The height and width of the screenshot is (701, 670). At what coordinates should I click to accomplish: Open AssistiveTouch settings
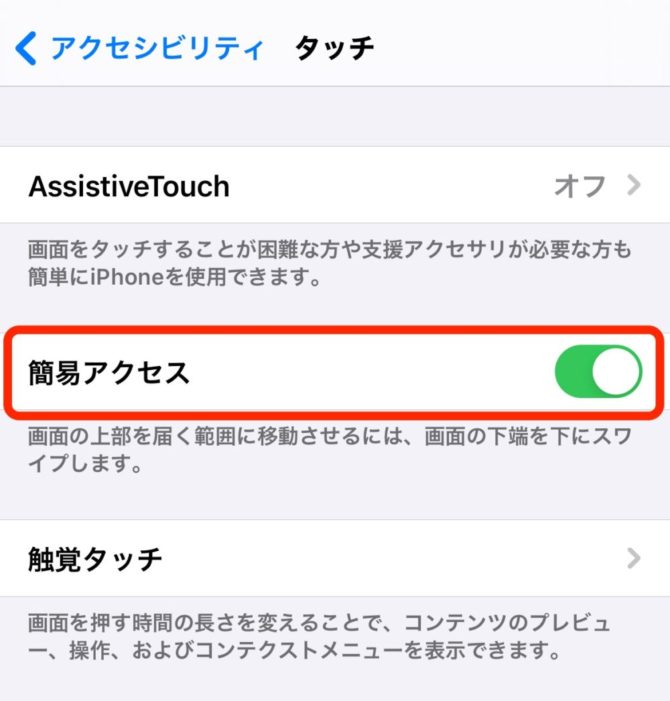click(x=335, y=186)
